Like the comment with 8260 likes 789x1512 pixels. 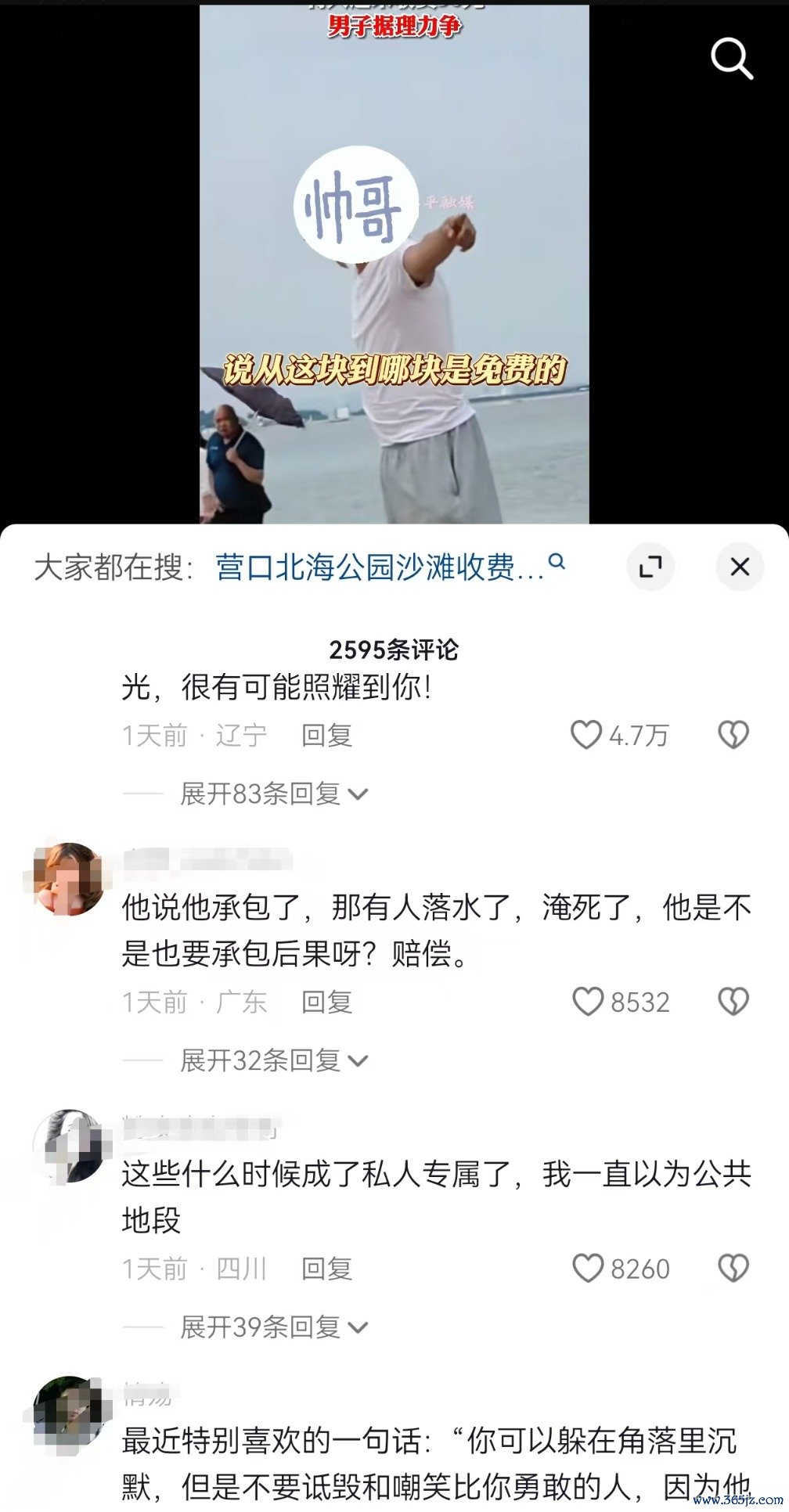(x=588, y=1269)
